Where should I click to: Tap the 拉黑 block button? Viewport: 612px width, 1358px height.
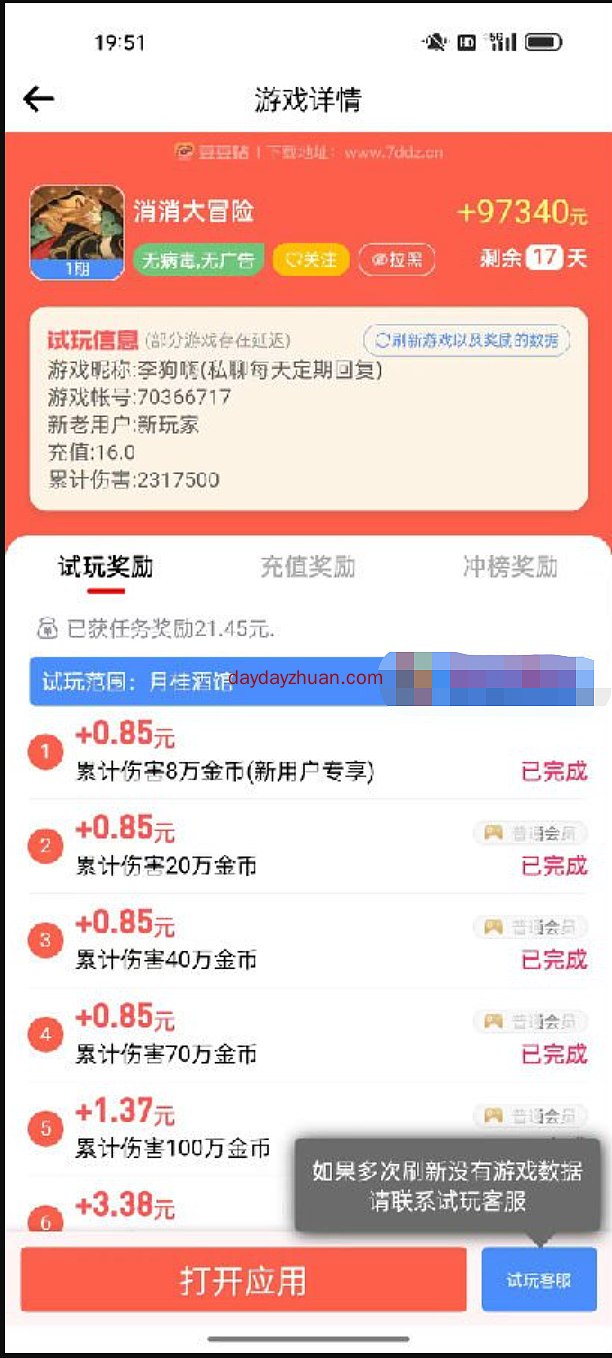point(396,260)
